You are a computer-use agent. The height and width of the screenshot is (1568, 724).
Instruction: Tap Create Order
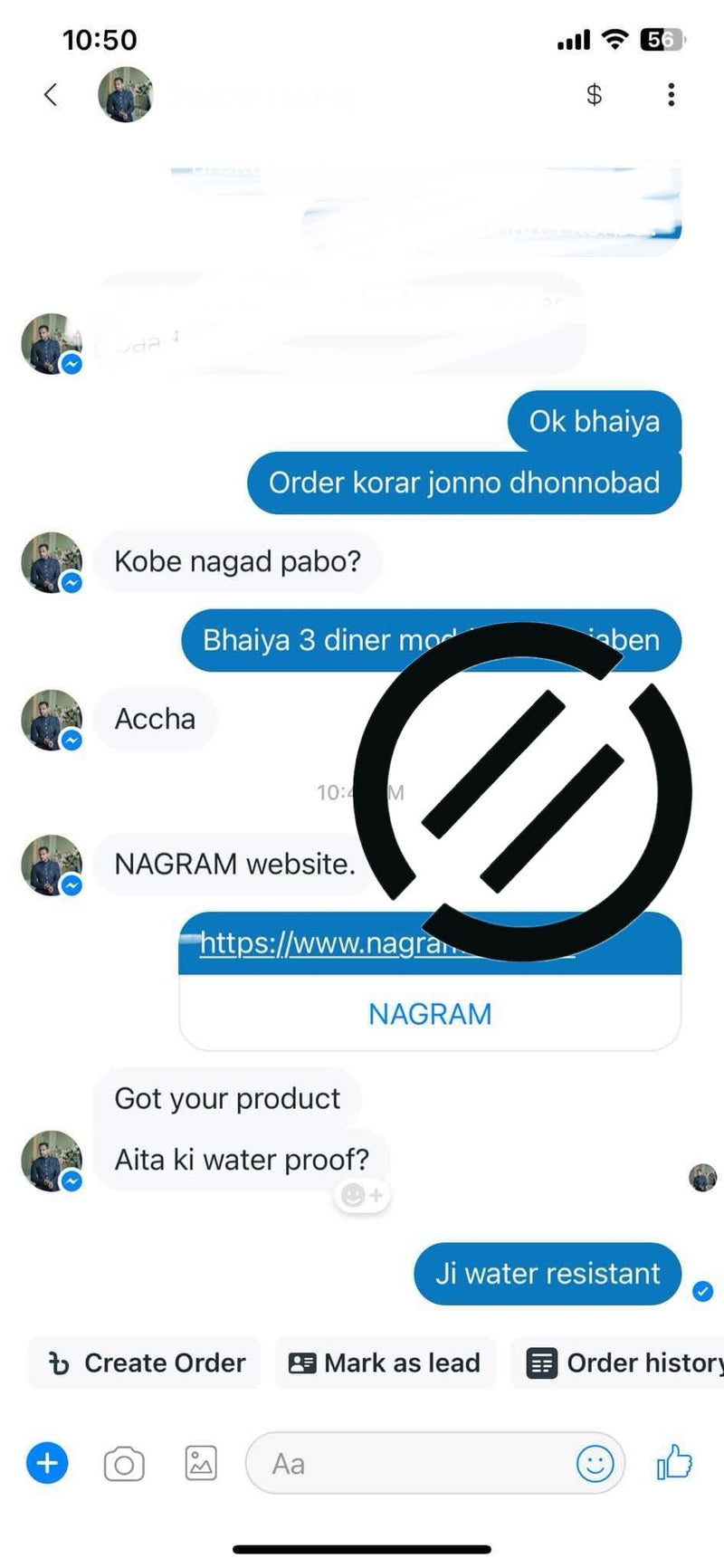click(147, 1362)
